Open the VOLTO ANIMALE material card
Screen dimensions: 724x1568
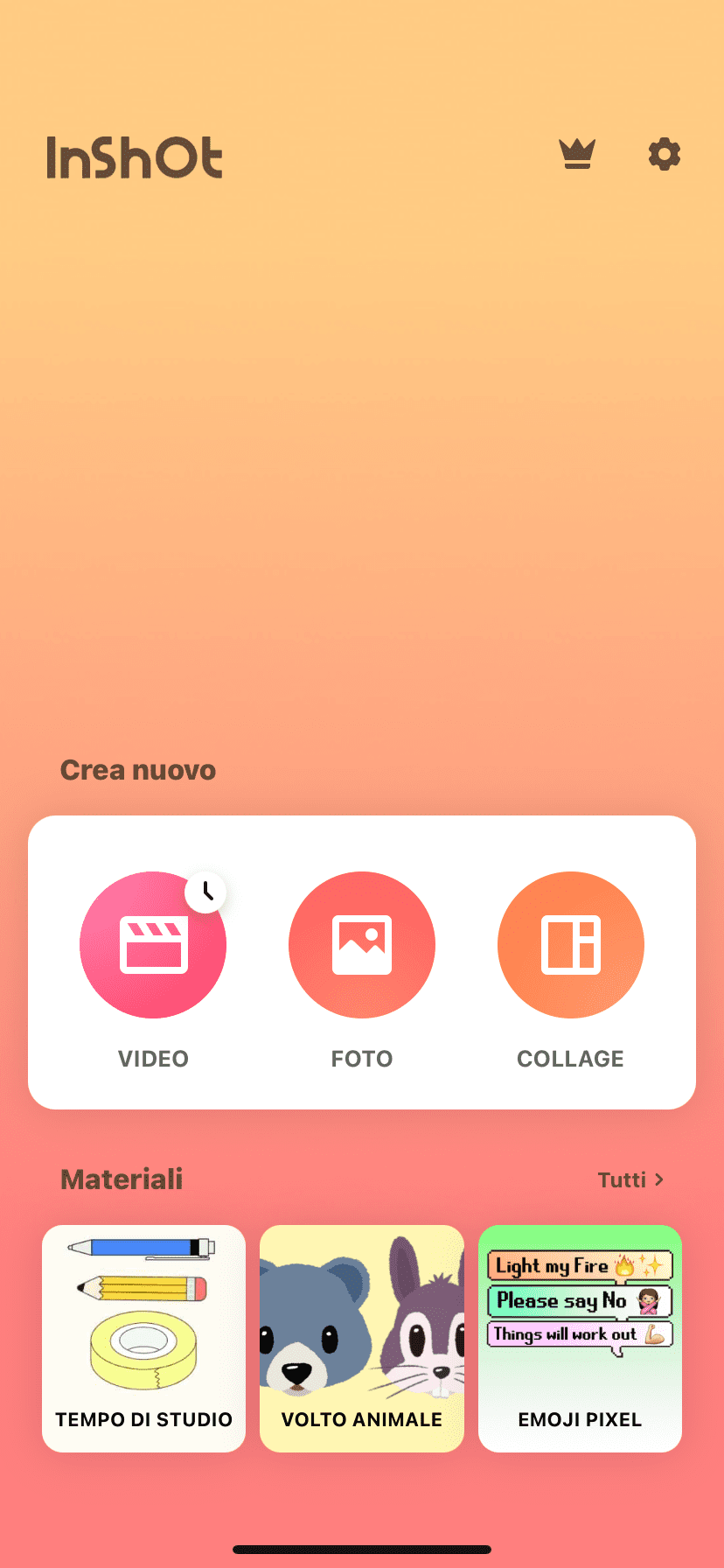point(362,1338)
